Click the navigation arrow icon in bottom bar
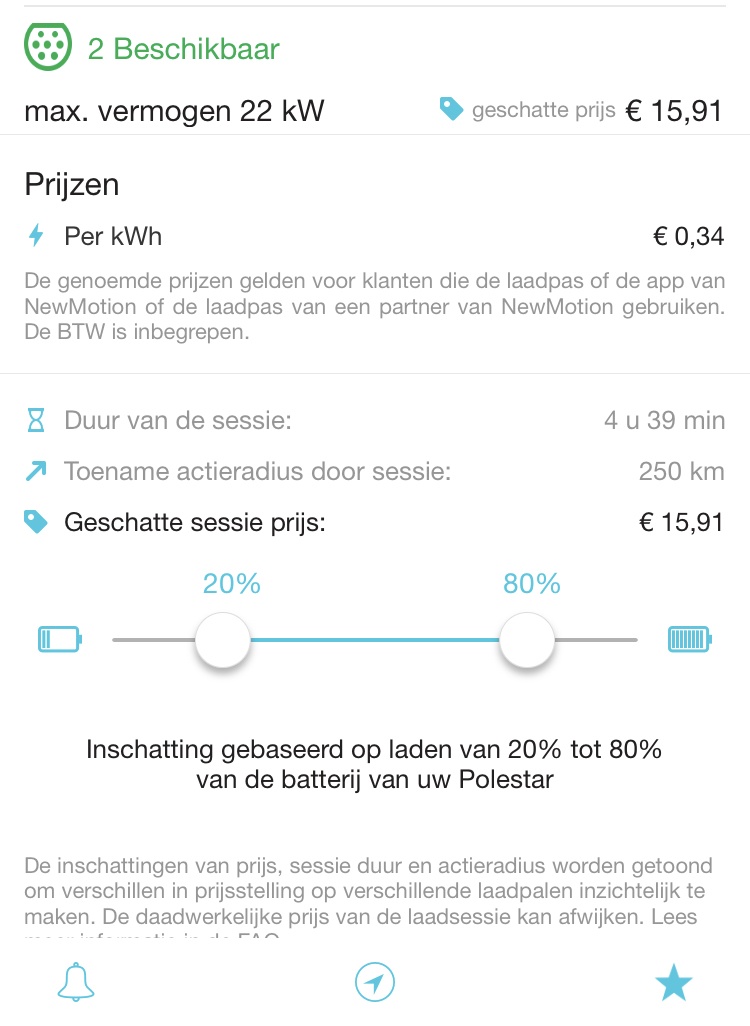750x1026 pixels. pos(374,982)
